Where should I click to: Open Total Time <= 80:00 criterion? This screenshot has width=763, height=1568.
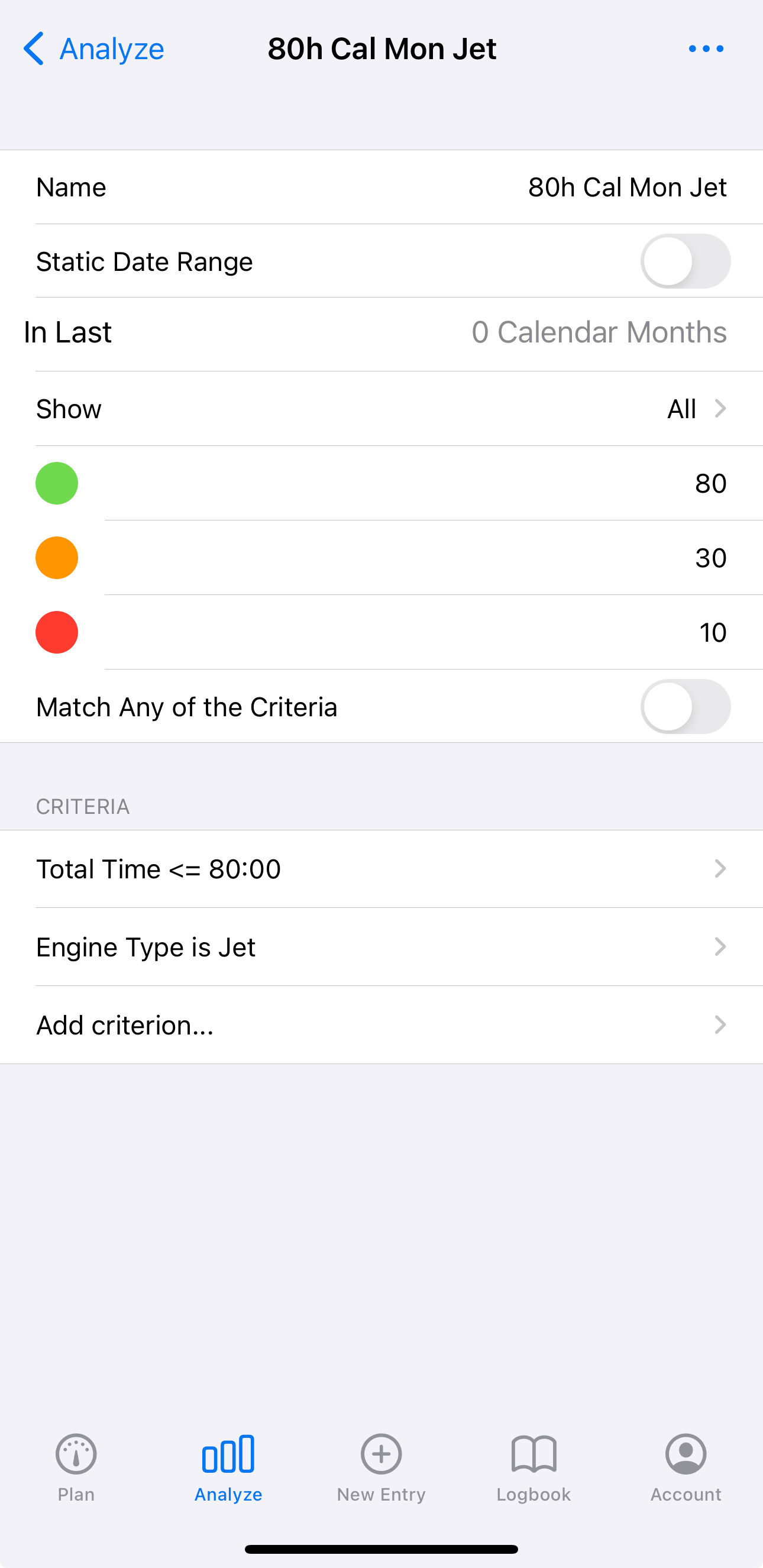pyautogui.click(x=381, y=869)
